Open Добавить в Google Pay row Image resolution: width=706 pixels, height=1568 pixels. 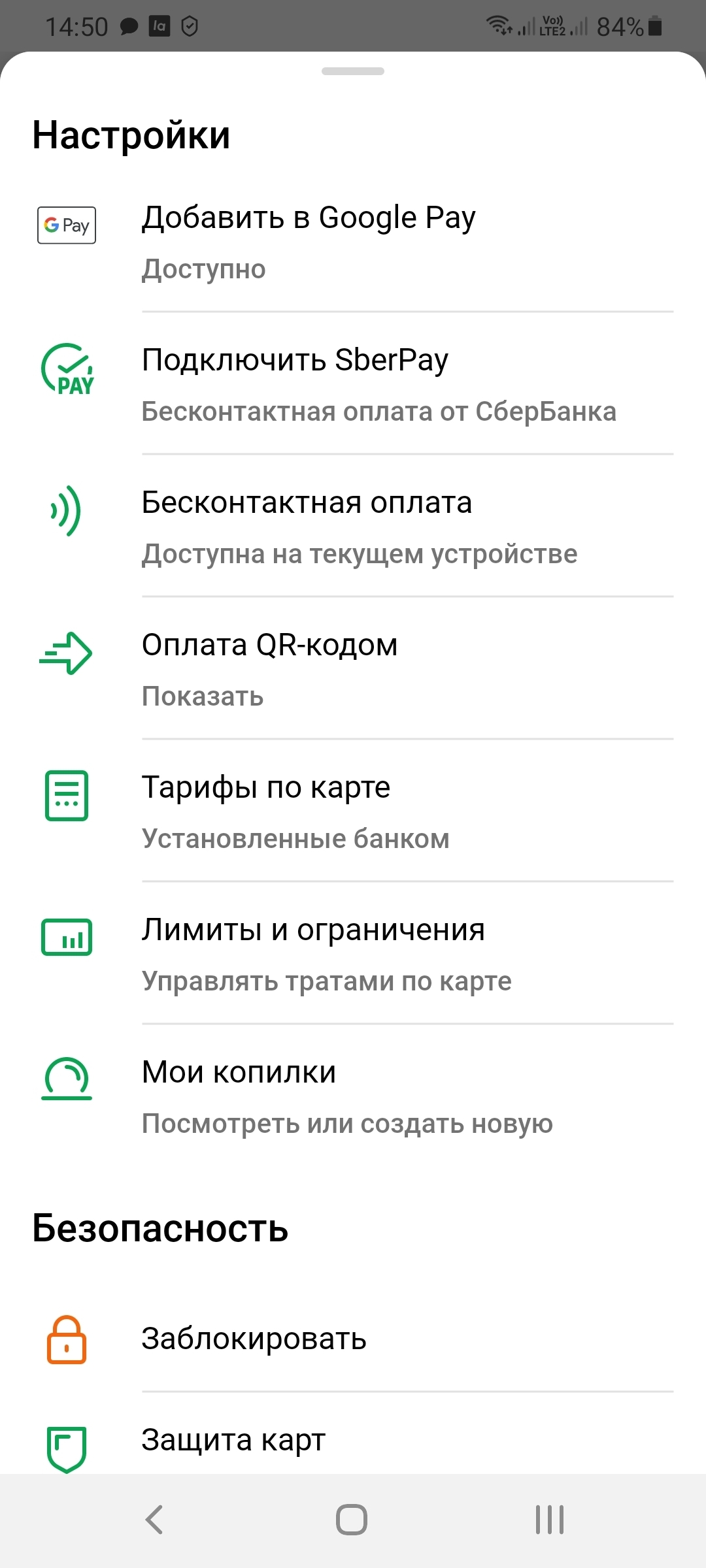(x=353, y=240)
